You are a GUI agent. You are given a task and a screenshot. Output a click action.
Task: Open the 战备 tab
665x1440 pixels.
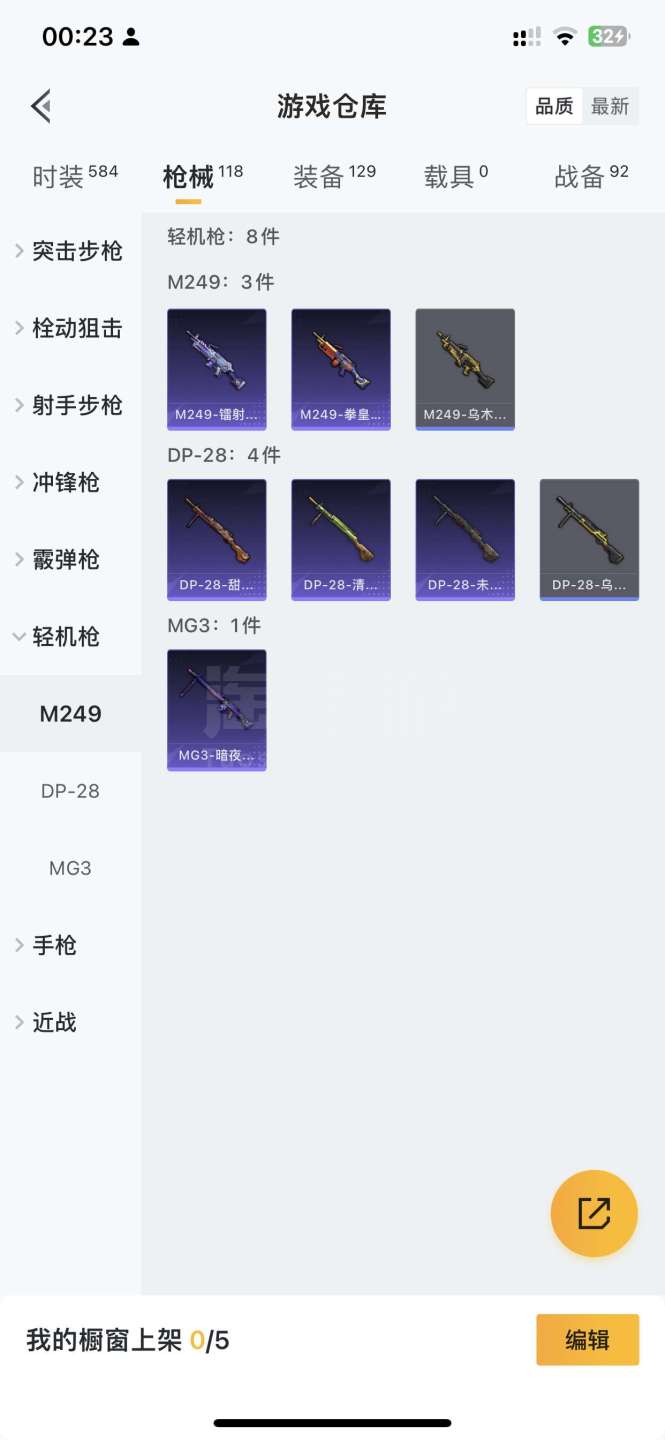591,177
